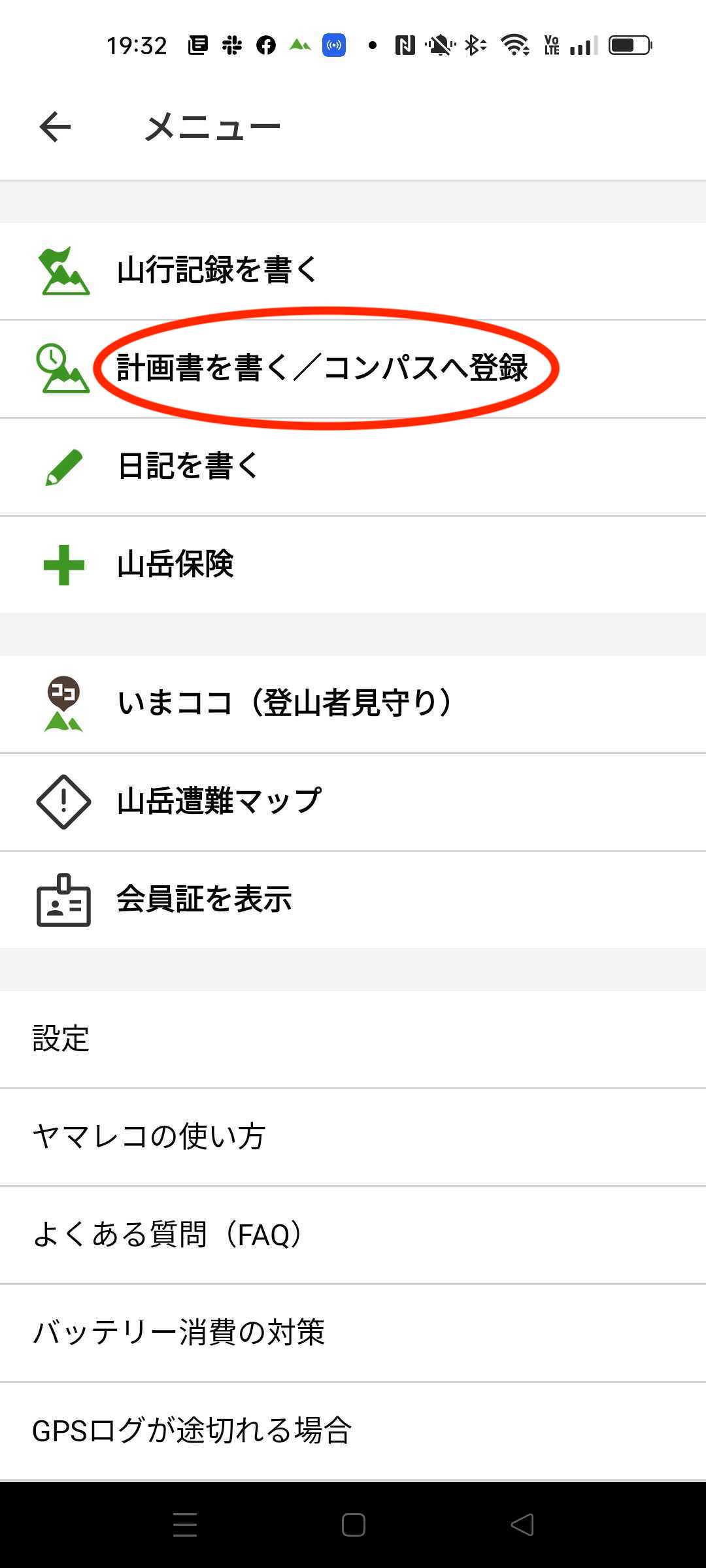This screenshot has width=706, height=1568.
Task: Open 計画書を書く／コンパスへ登録
Action: (x=353, y=368)
